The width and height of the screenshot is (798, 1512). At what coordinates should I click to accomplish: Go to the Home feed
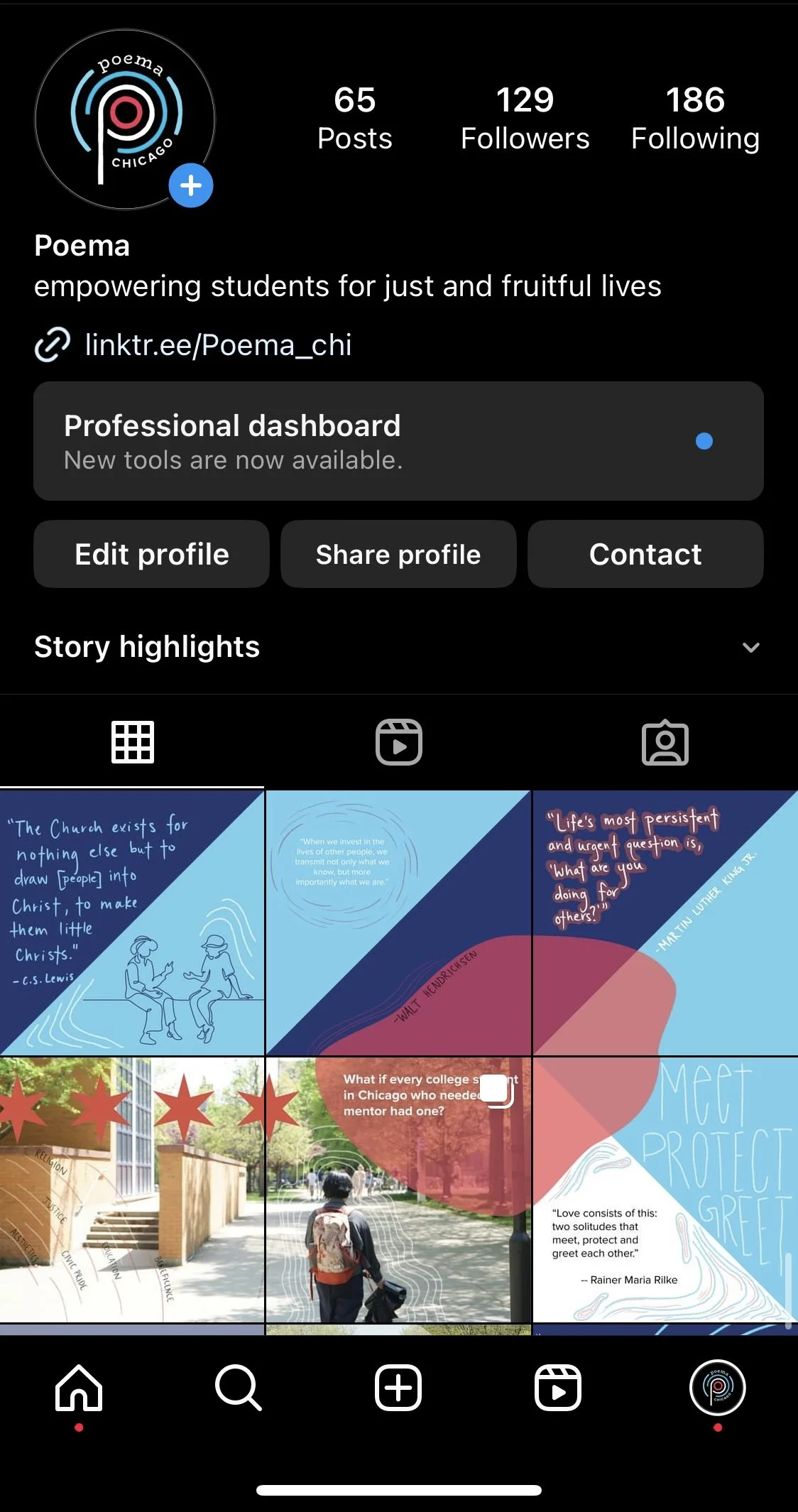[79, 1388]
